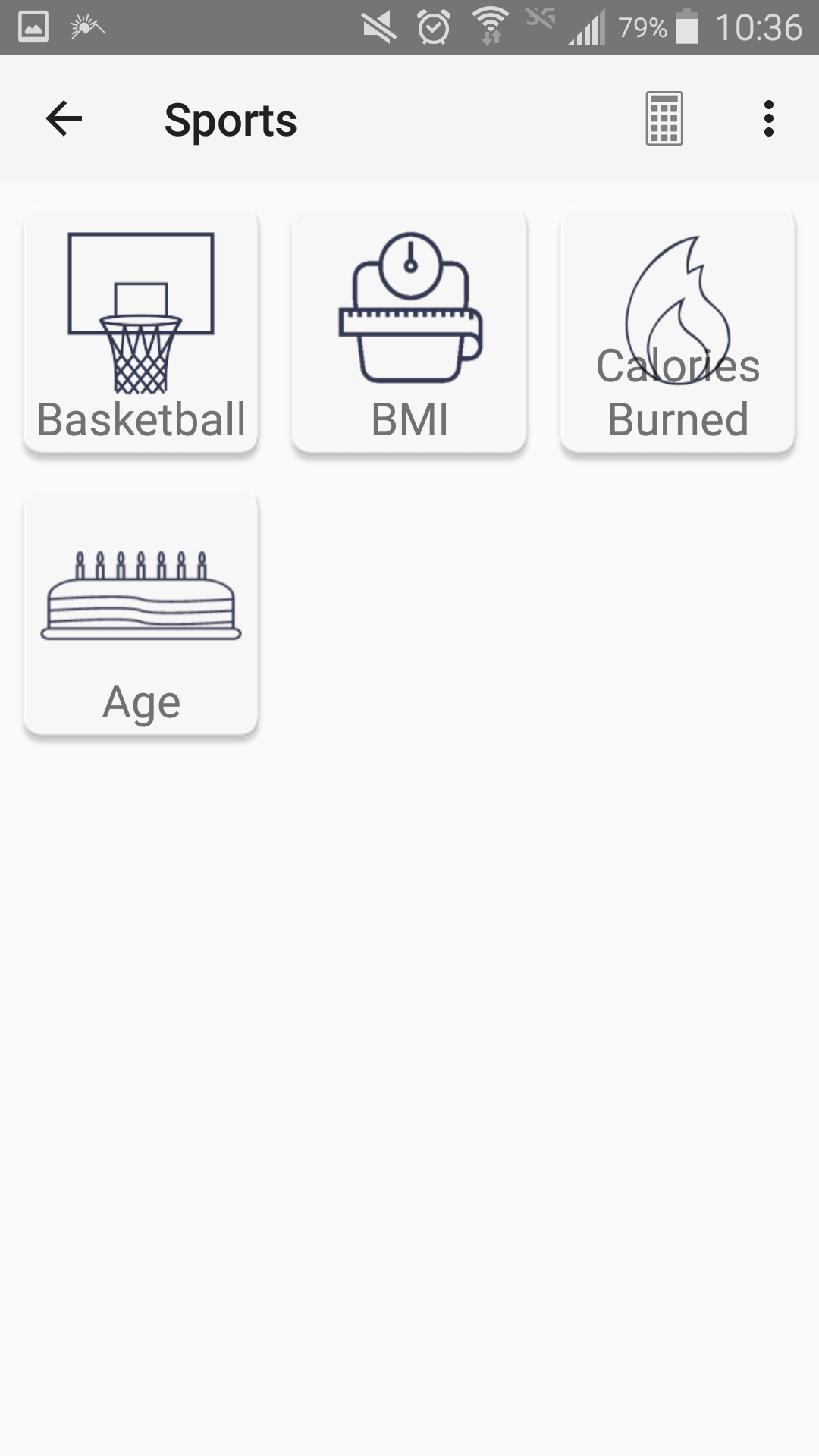The height and width of the screenshot is (1456, 819).
Task: Select the BMI calculator card
Action: (409, 331)
